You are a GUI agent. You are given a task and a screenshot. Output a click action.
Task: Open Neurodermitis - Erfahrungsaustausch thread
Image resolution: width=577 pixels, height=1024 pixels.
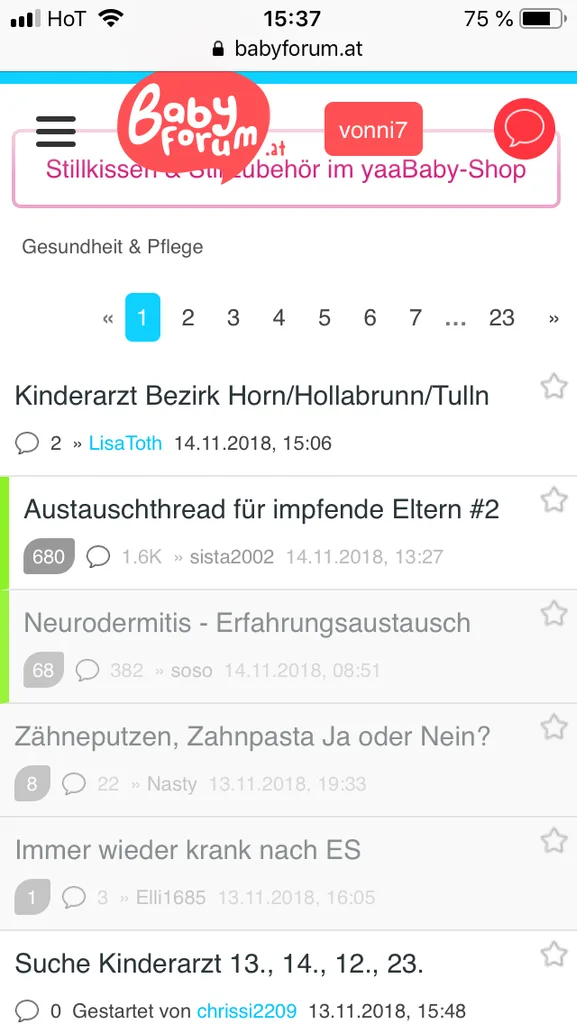click(x=247, y=623)
